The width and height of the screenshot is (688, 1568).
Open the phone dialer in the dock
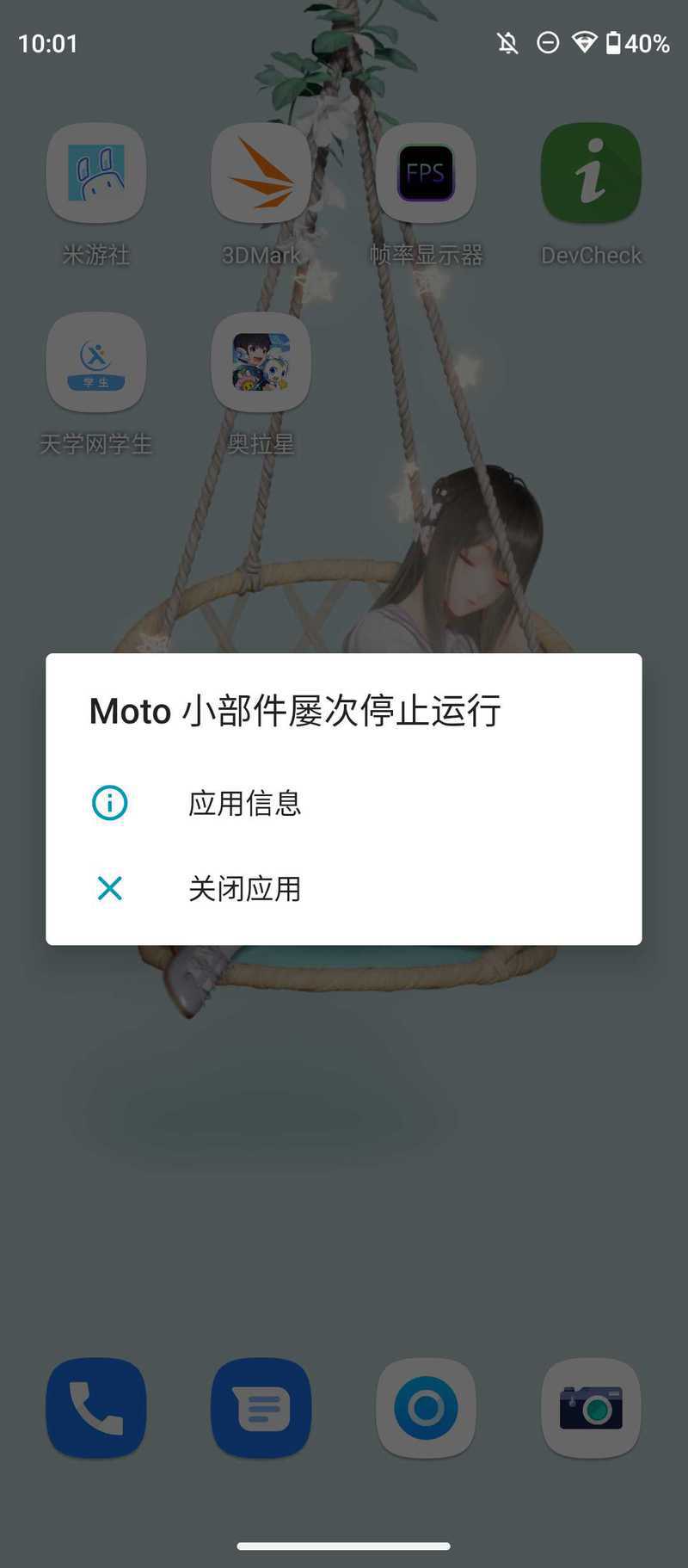tap(96, 1408)
